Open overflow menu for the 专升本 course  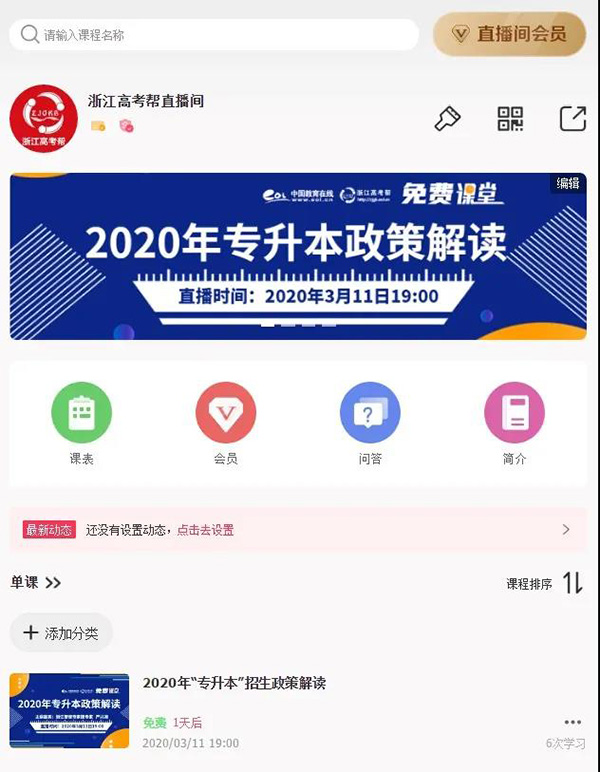click(x=572, y=722)
